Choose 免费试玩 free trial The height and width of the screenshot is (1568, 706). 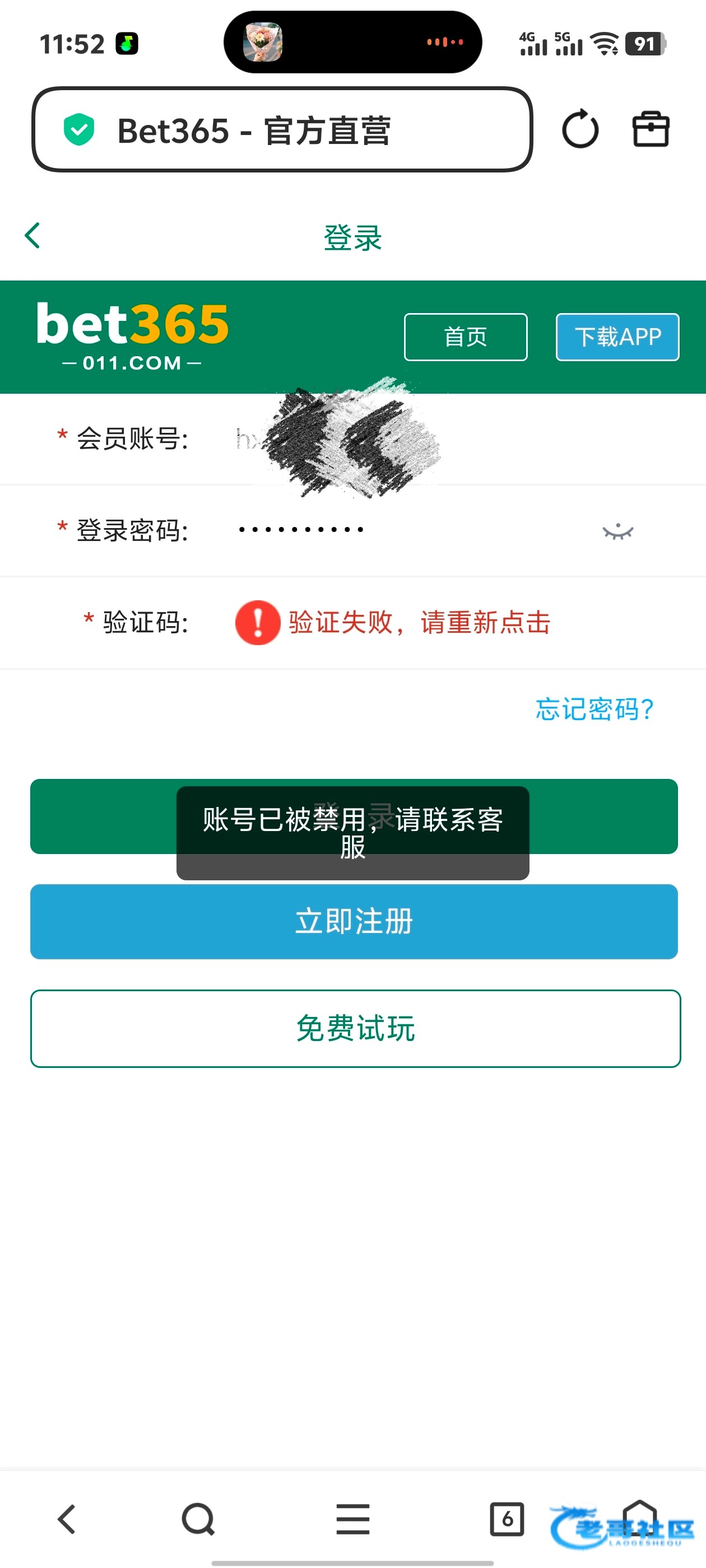[x=355, y=1028]
